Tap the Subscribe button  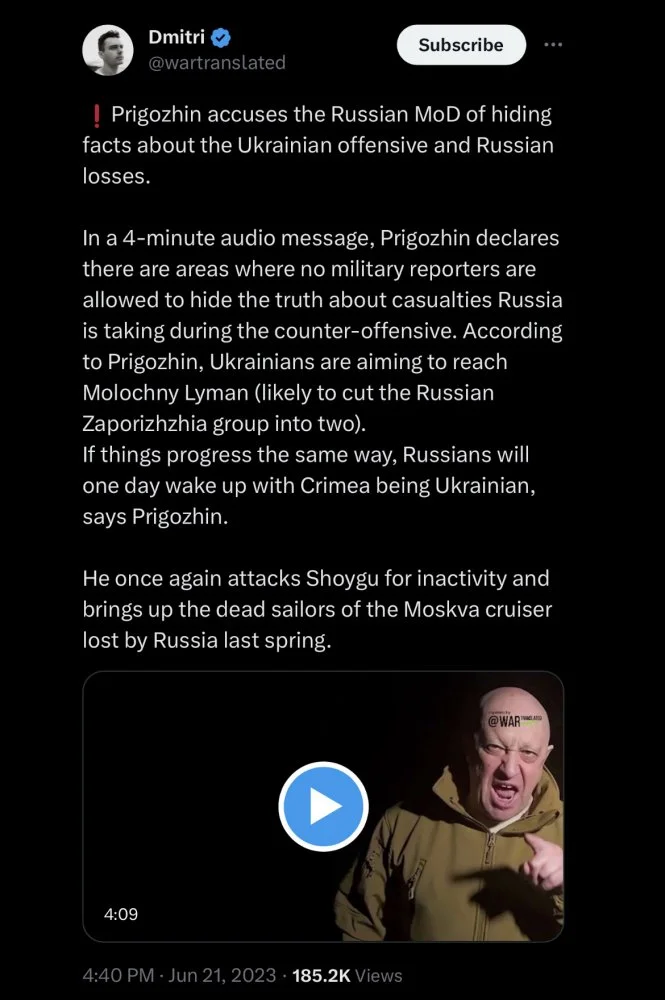(x=460, y=45)
